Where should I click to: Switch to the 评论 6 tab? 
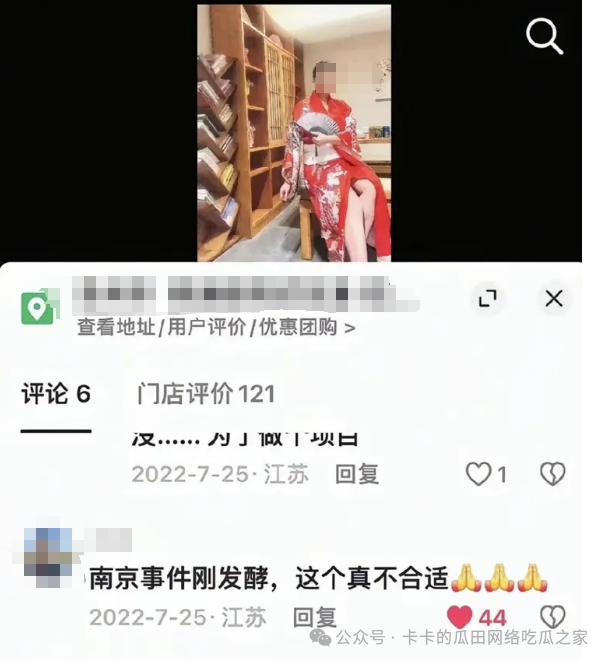tap(56, 394)
